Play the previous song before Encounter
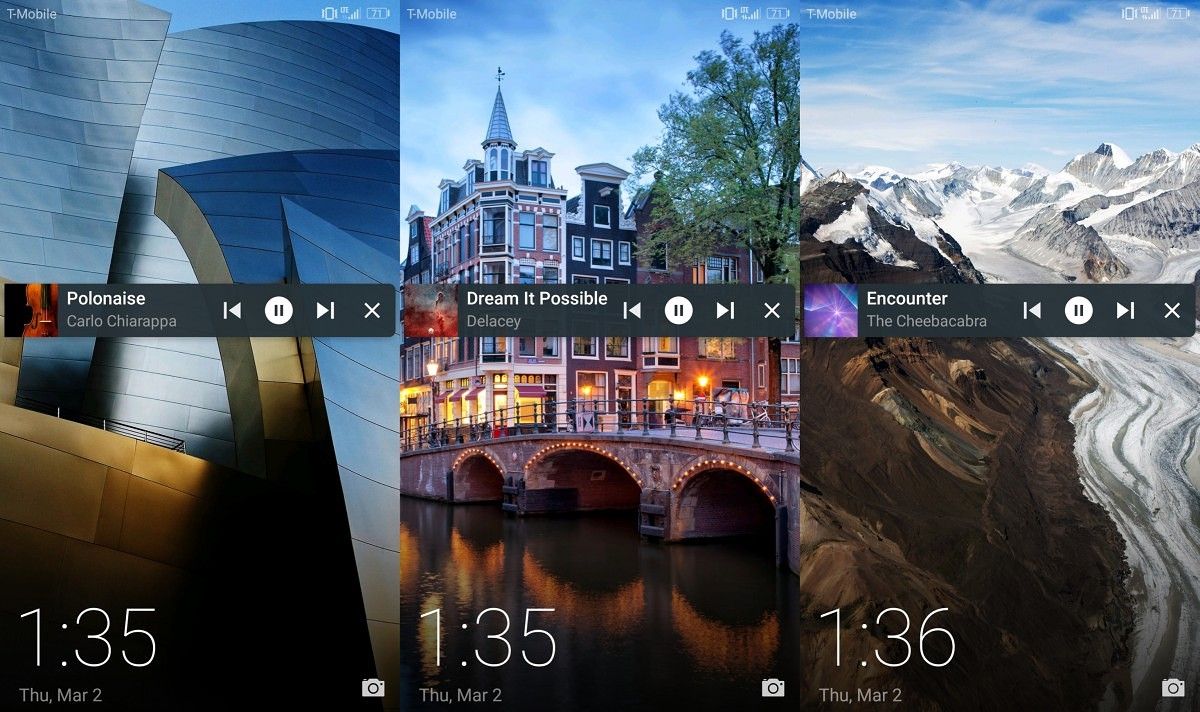Screen dimensions: 1200x712 pos(1032,310)
